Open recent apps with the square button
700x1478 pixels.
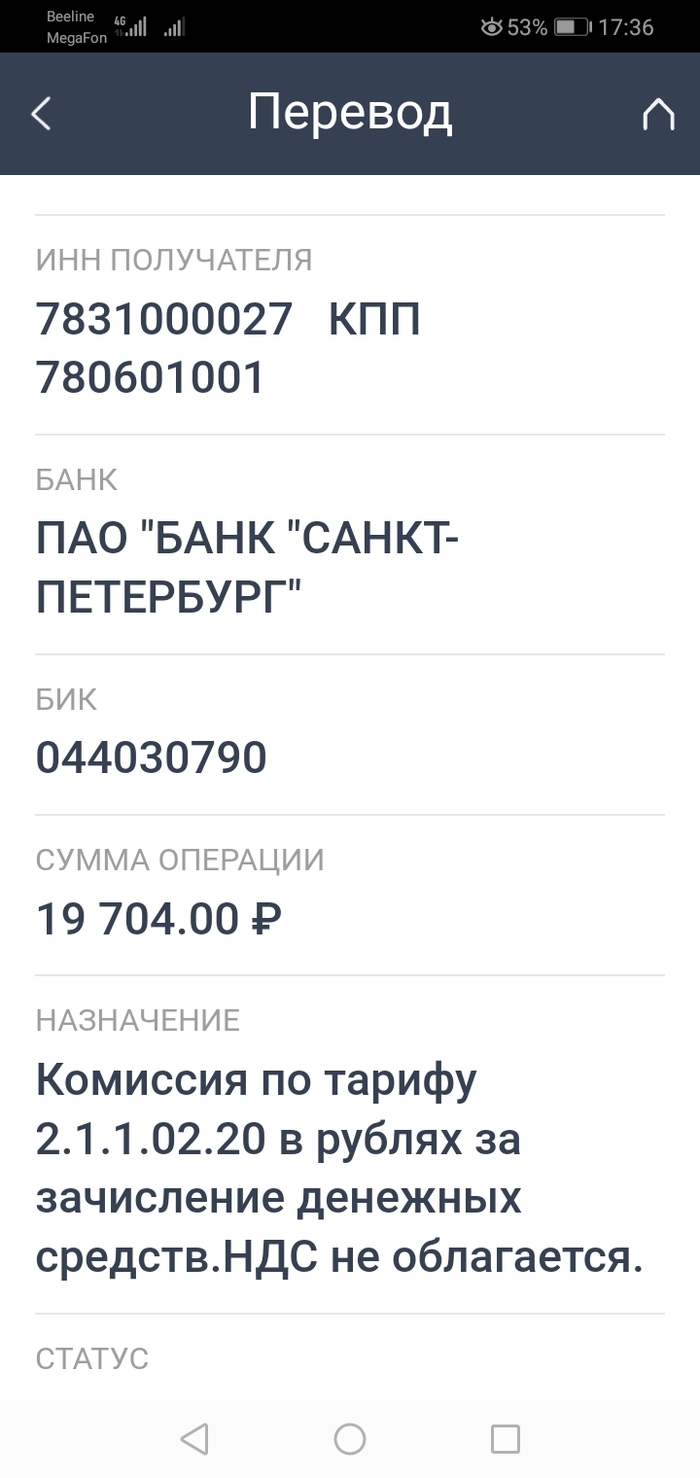[505, 1439]
